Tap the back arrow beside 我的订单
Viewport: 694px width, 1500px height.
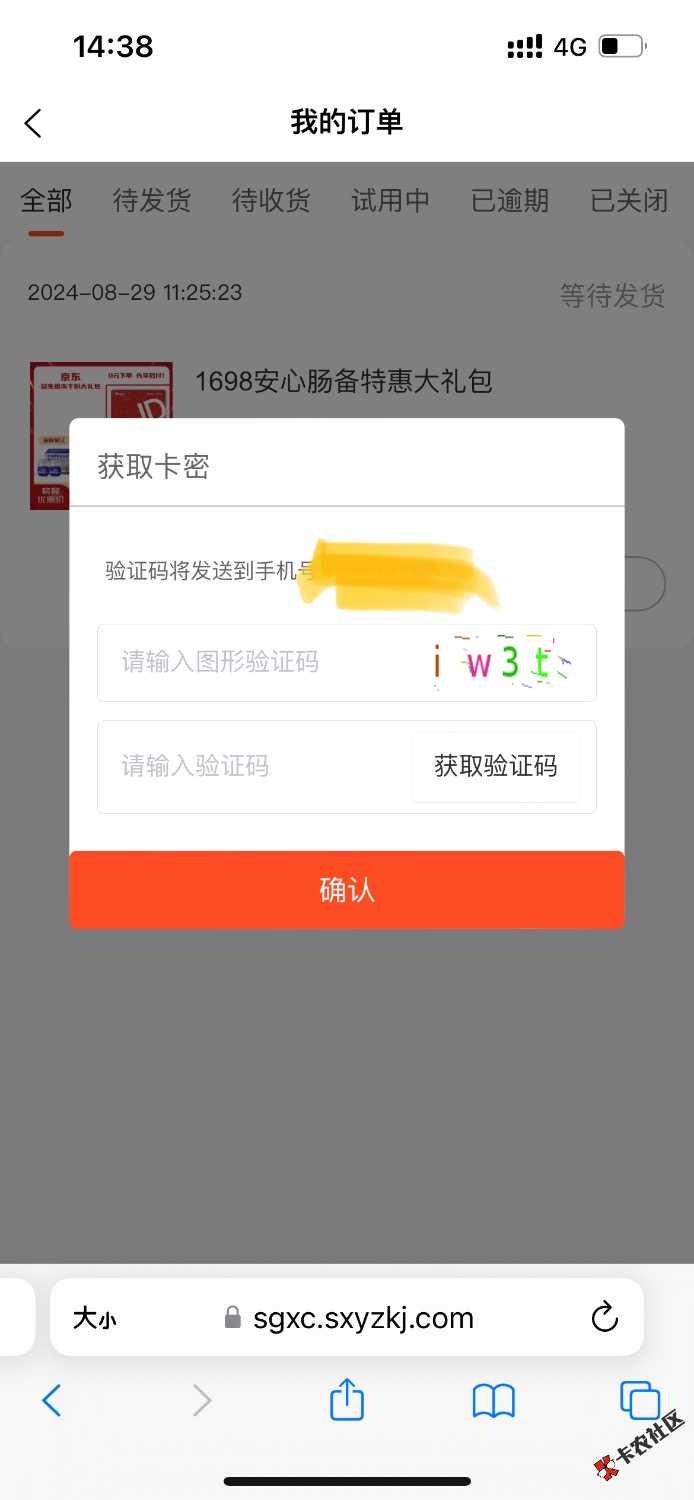33,123
